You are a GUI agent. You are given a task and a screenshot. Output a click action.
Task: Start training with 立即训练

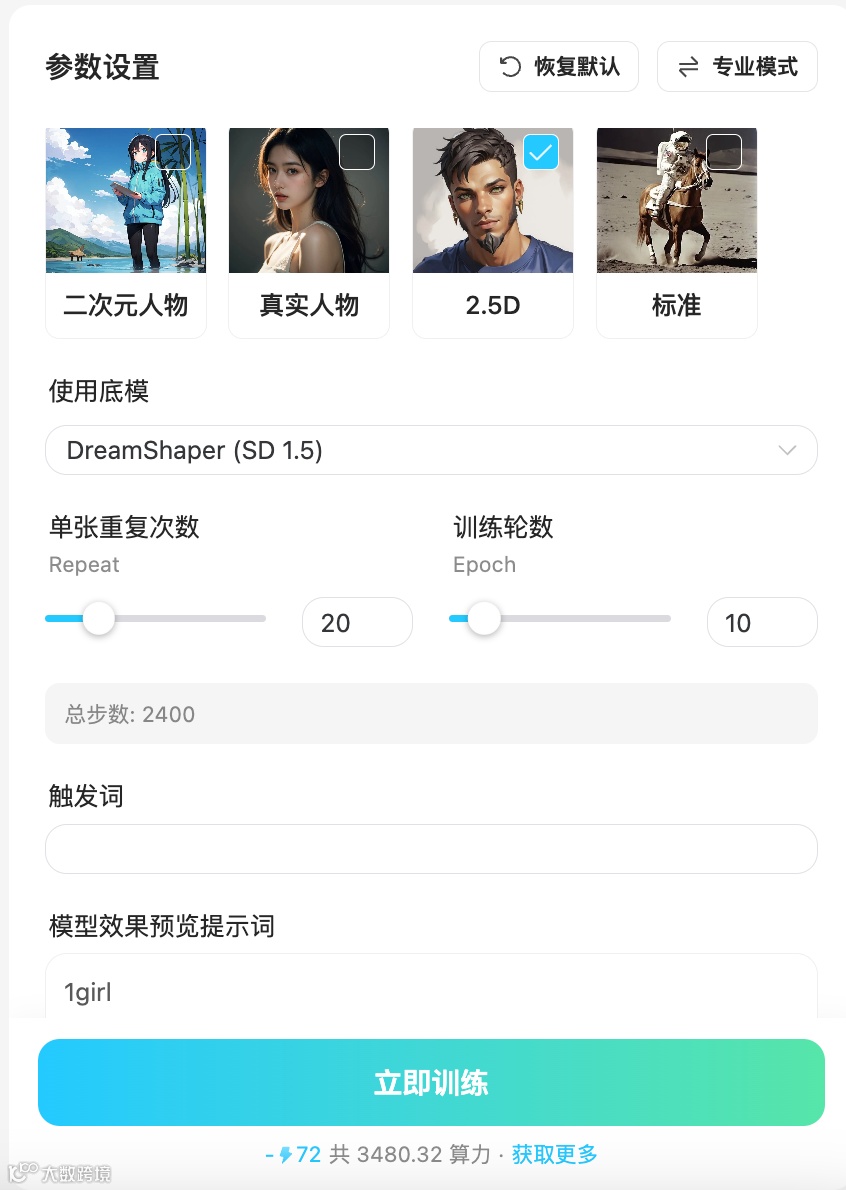tap(431, 1083)
